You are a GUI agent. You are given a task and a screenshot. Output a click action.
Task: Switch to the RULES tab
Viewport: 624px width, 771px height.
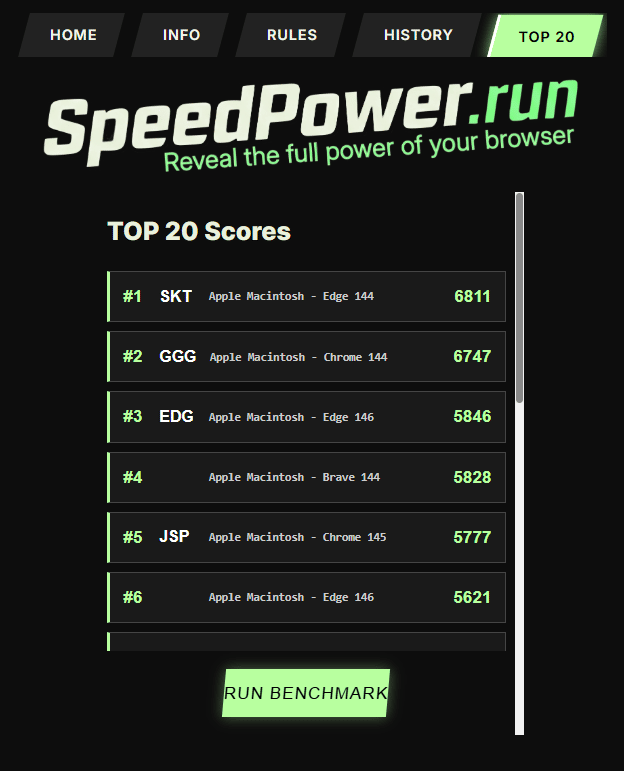coord(292,35)
